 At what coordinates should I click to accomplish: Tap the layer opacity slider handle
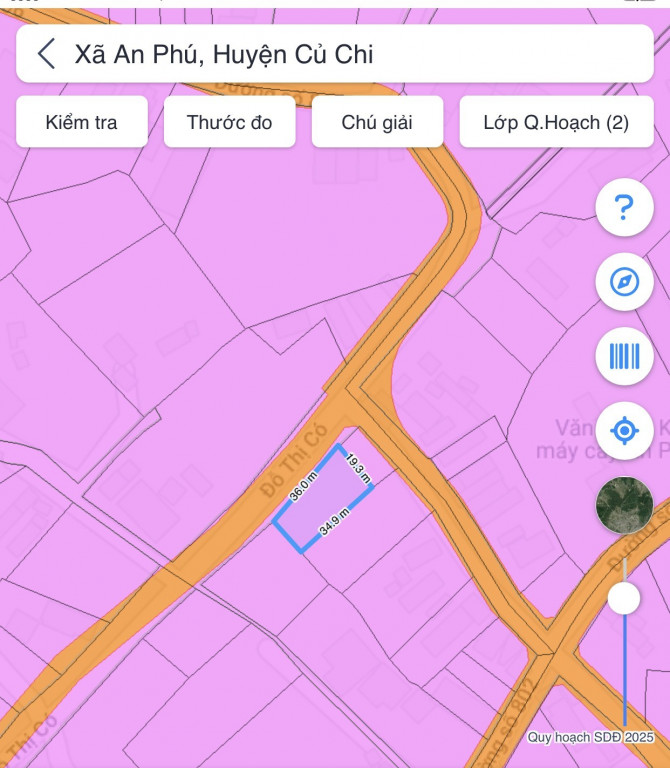(624, 598)
